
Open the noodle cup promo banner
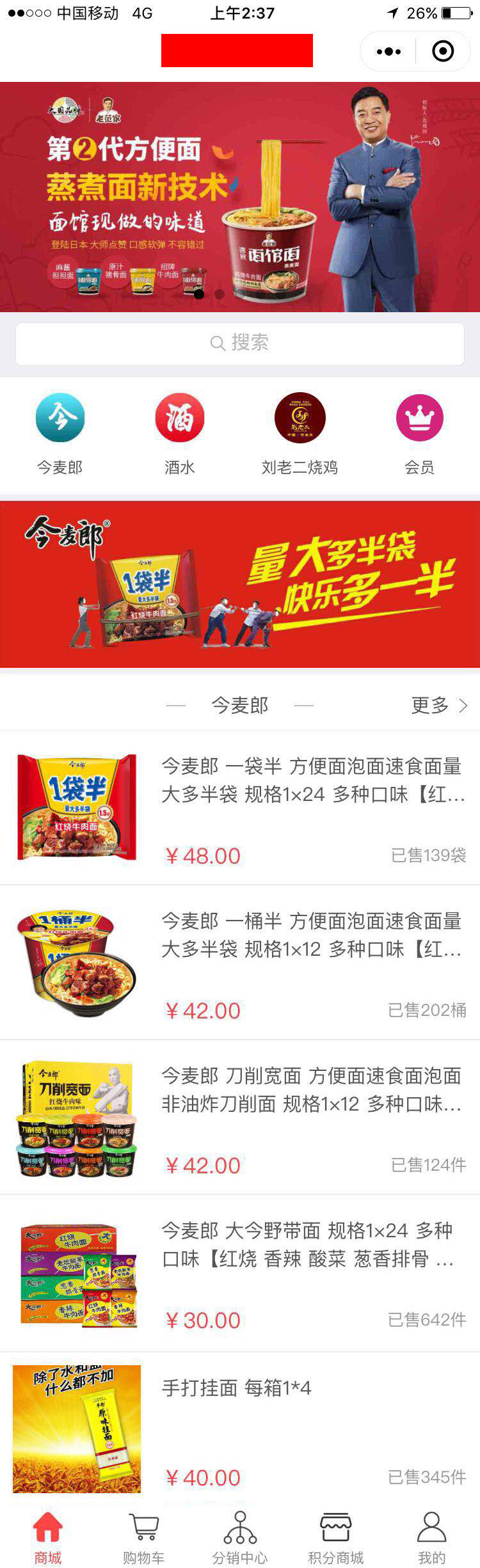(x=240, y=197)
